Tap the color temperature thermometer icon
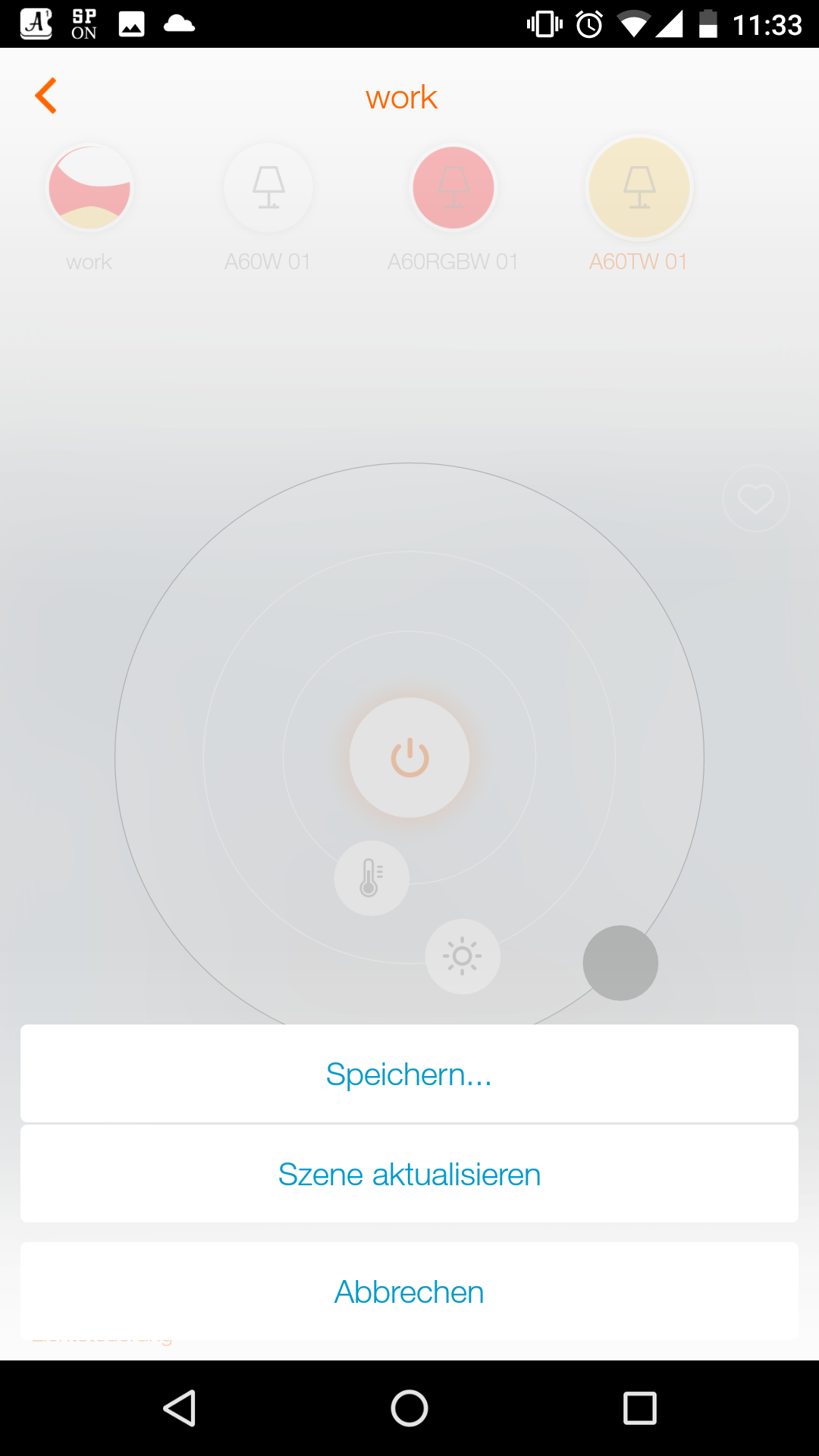 372,878
